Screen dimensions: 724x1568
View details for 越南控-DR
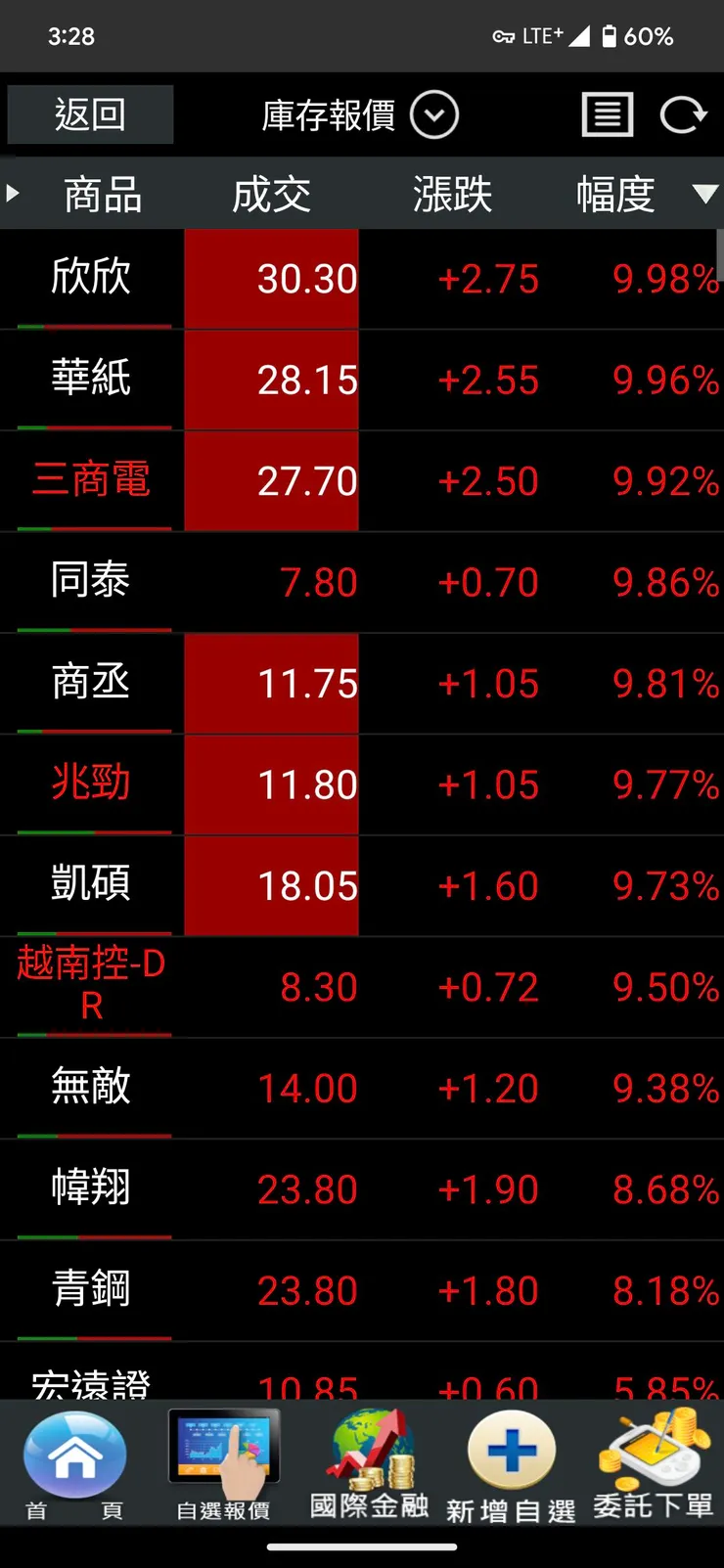pyautogui.click(x=91, y=985)
